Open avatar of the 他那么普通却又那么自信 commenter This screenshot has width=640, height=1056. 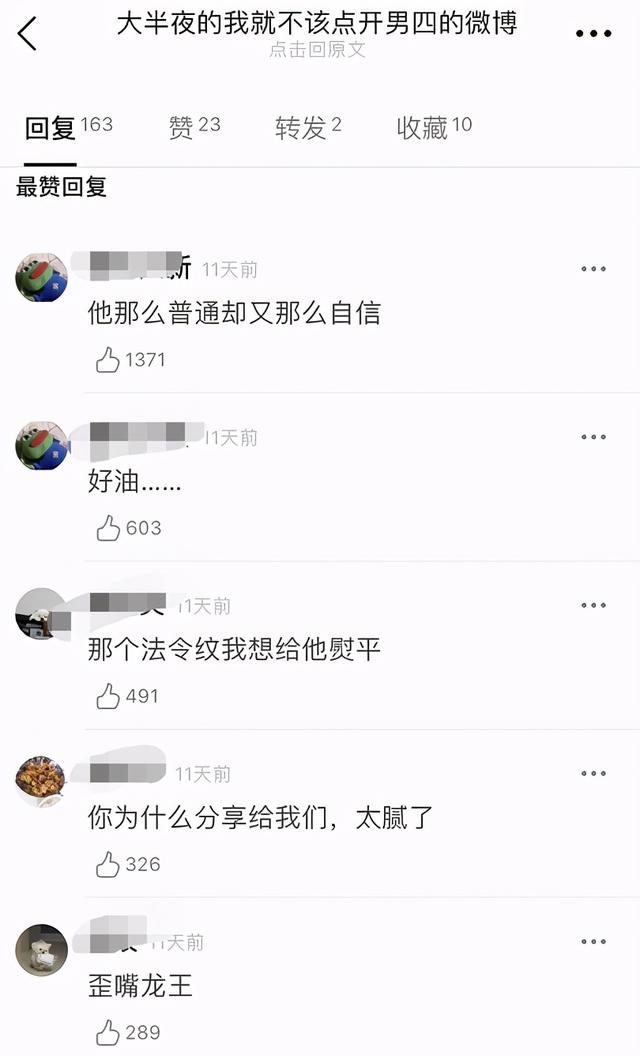[41, 278]
